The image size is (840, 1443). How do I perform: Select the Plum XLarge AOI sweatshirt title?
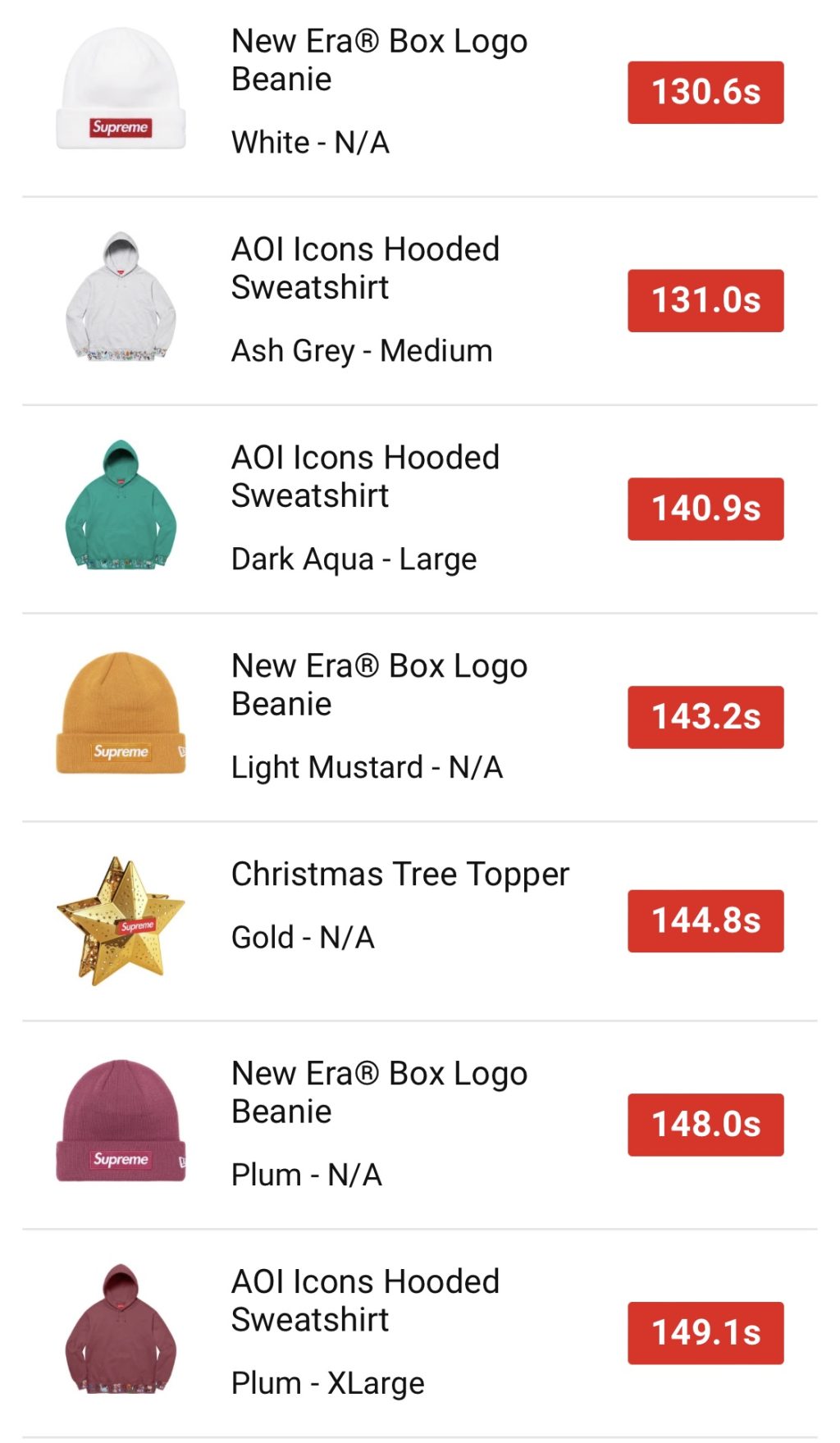point(365,1300)
